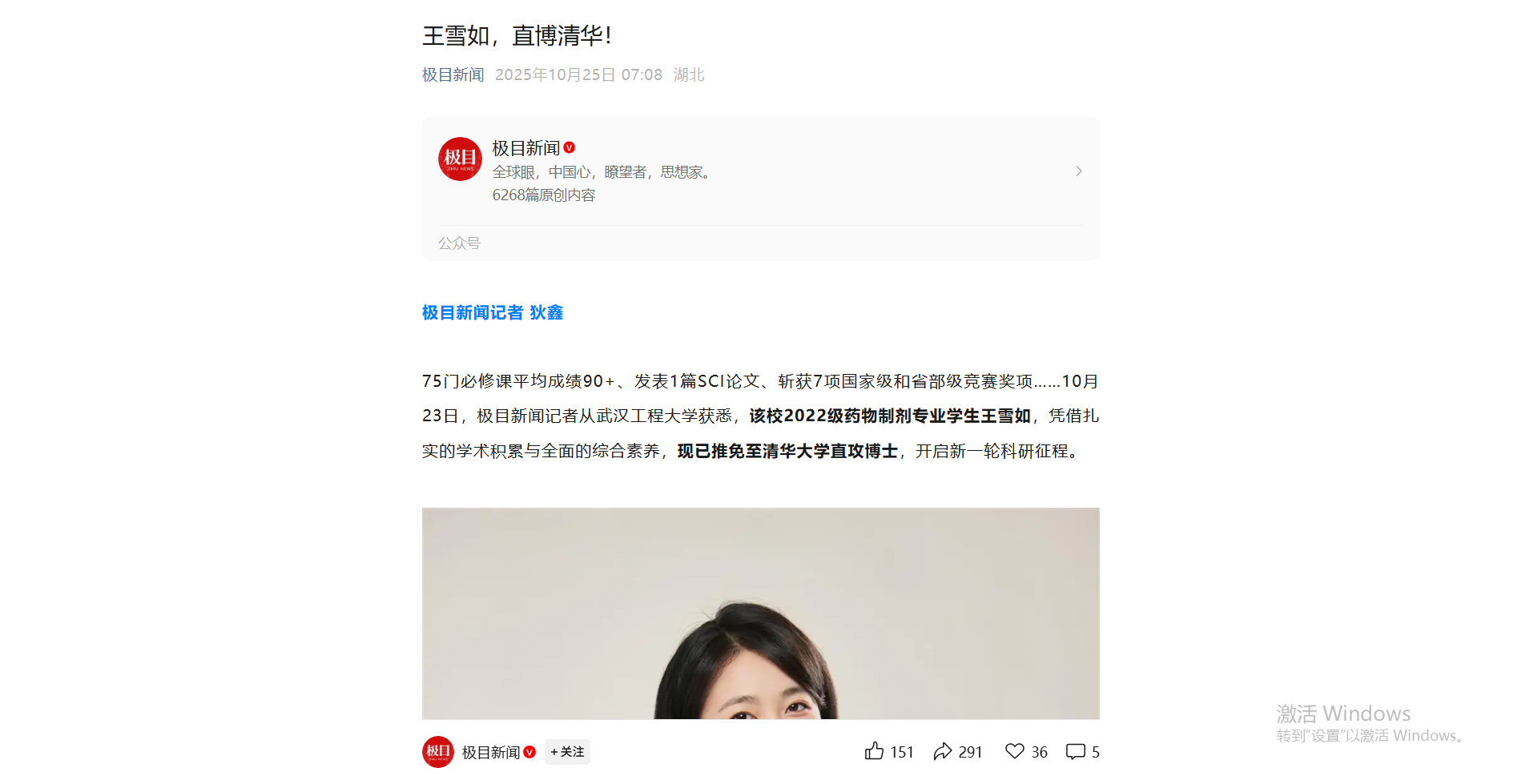The width and height of the screenshot is (1538, 784).
Task: Share this article via the share arrow
Action: 943,751
